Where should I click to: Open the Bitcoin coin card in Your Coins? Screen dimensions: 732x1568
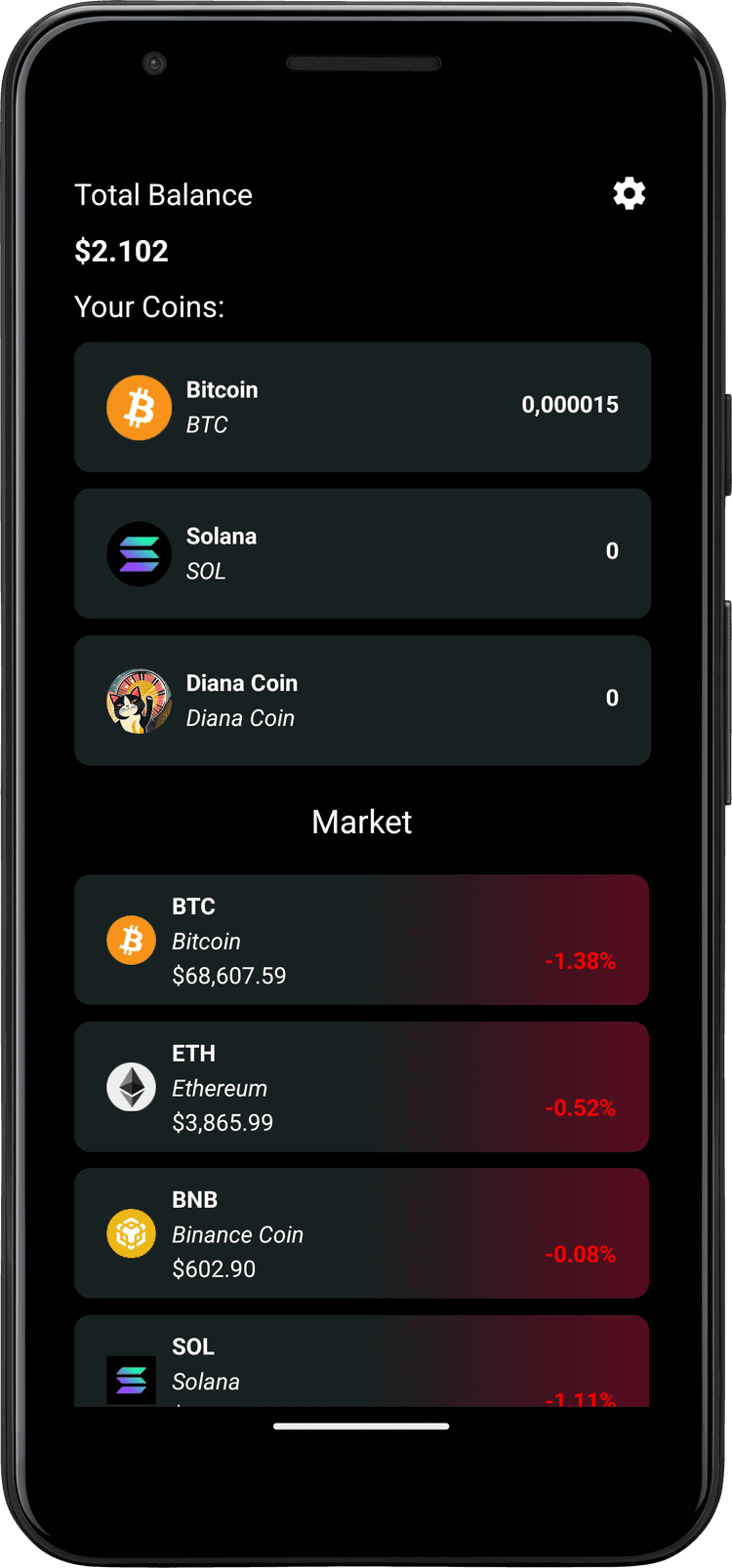(x=362, y=407)
